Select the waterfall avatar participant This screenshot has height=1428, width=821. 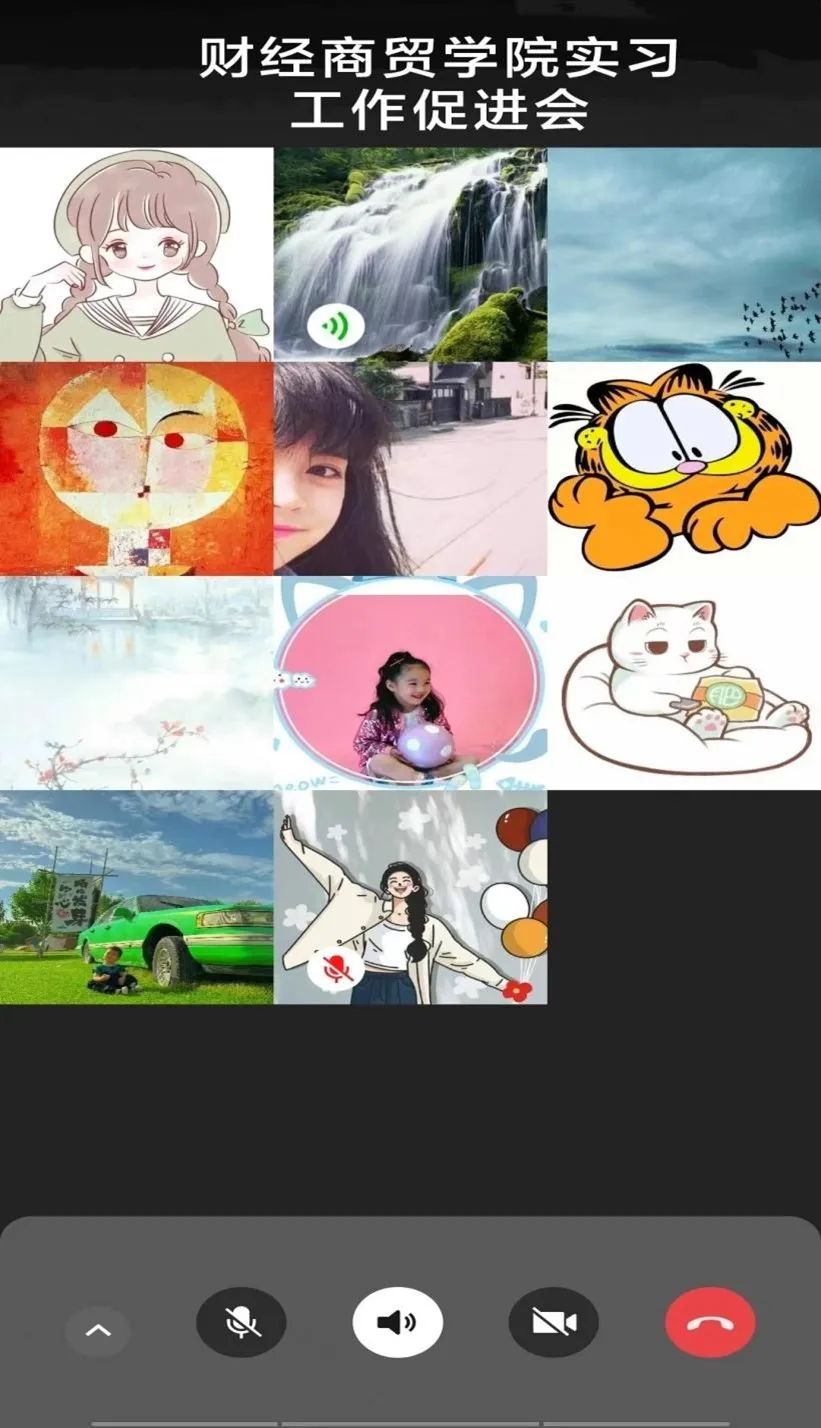click(x=410, y=254)
